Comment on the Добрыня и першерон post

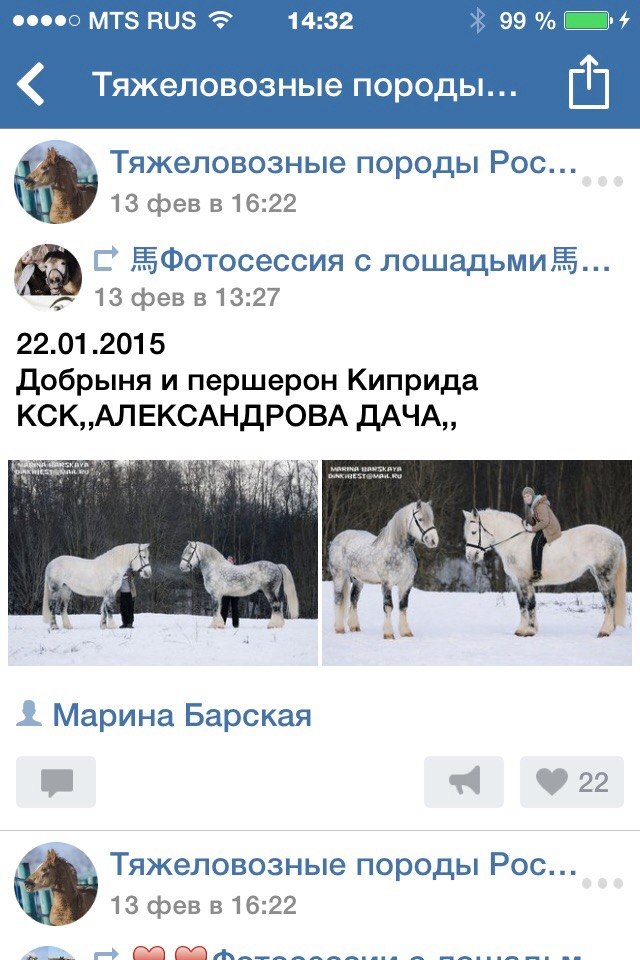[x=56, y=782]
